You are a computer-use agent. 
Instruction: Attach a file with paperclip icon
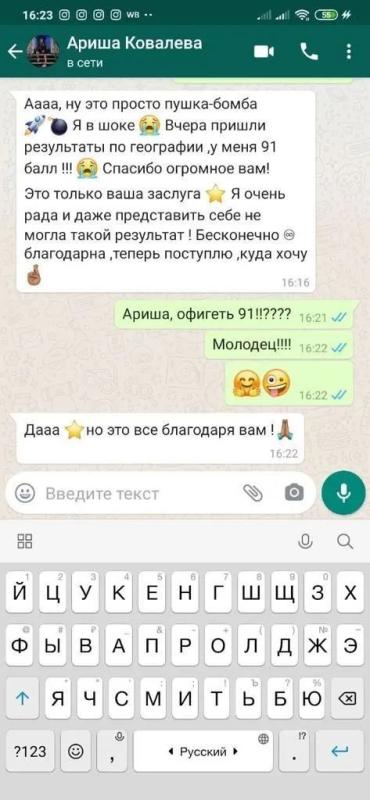click(x=253, y=493)
